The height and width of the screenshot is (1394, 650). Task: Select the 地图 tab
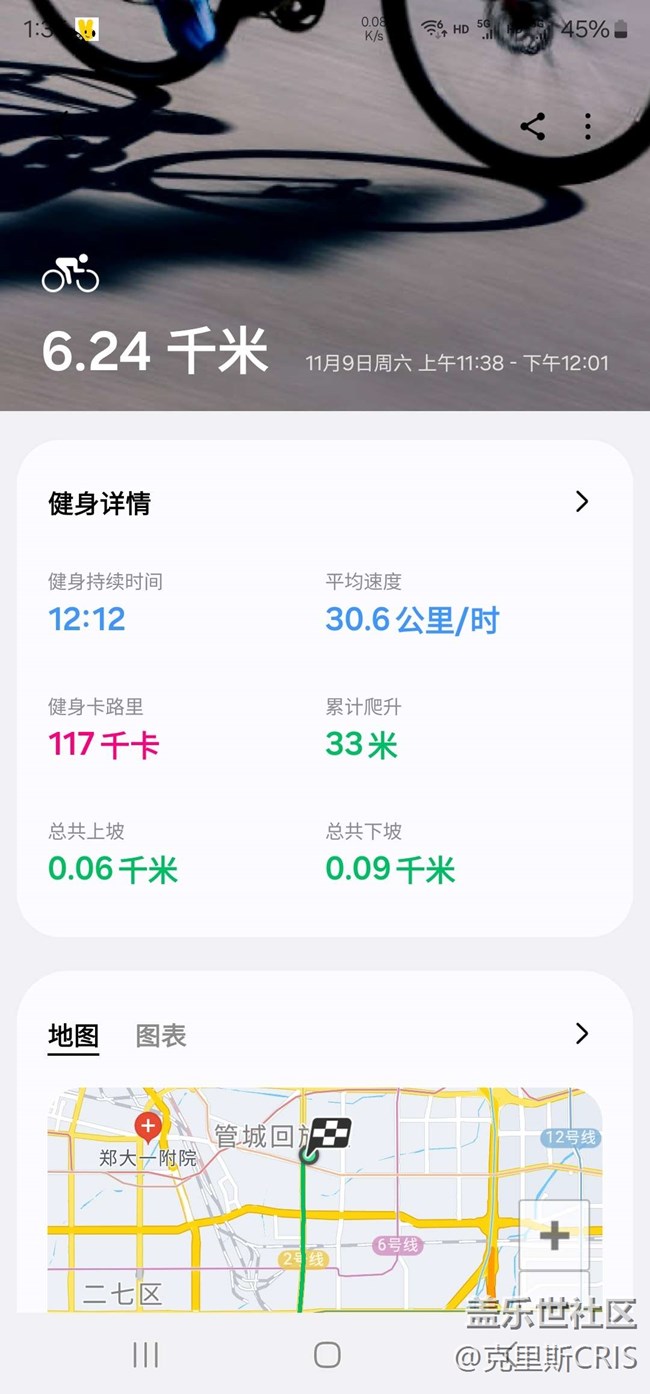[73, 1036]
